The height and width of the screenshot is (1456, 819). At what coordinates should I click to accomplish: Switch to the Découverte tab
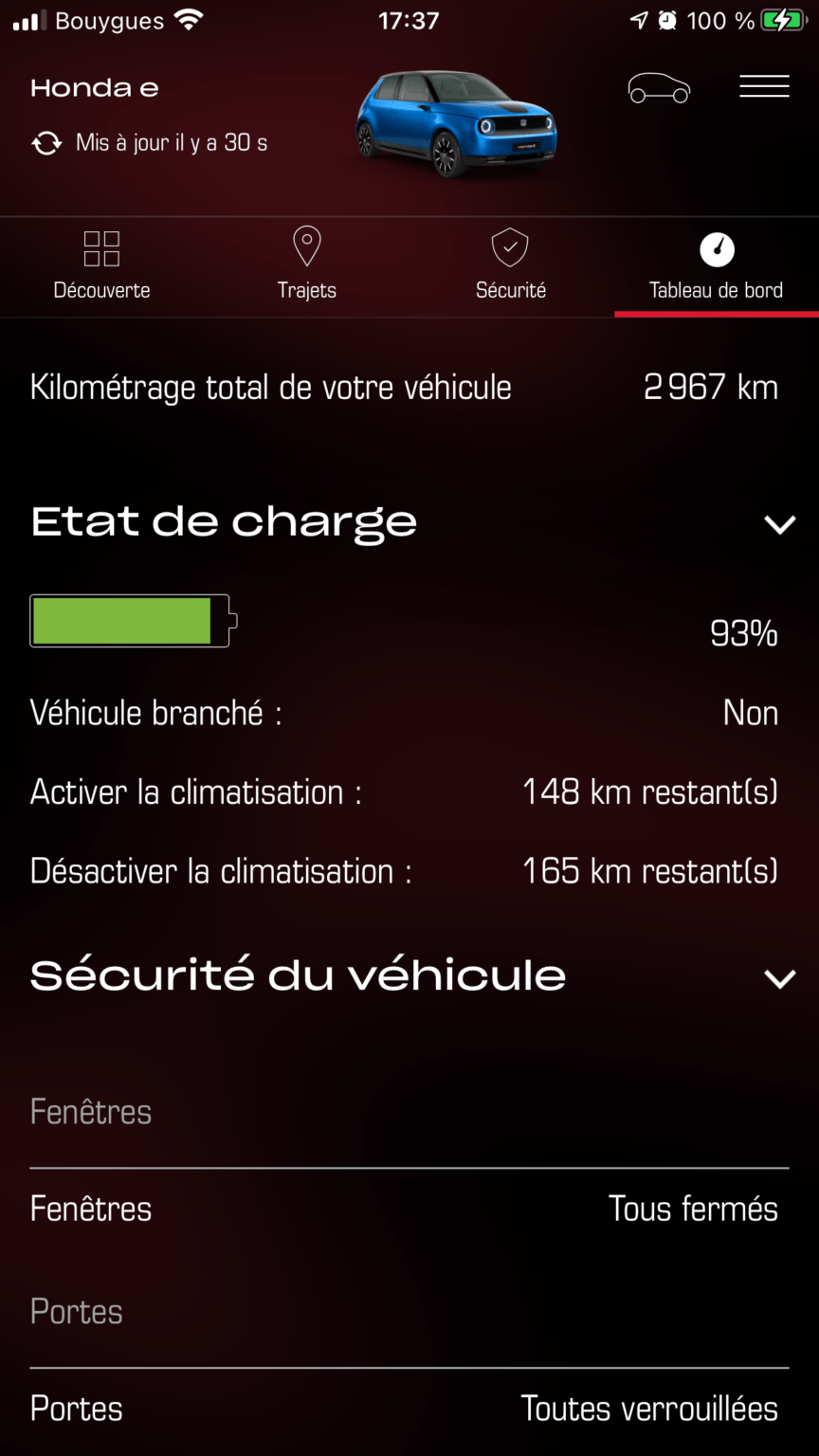[102, 264]
